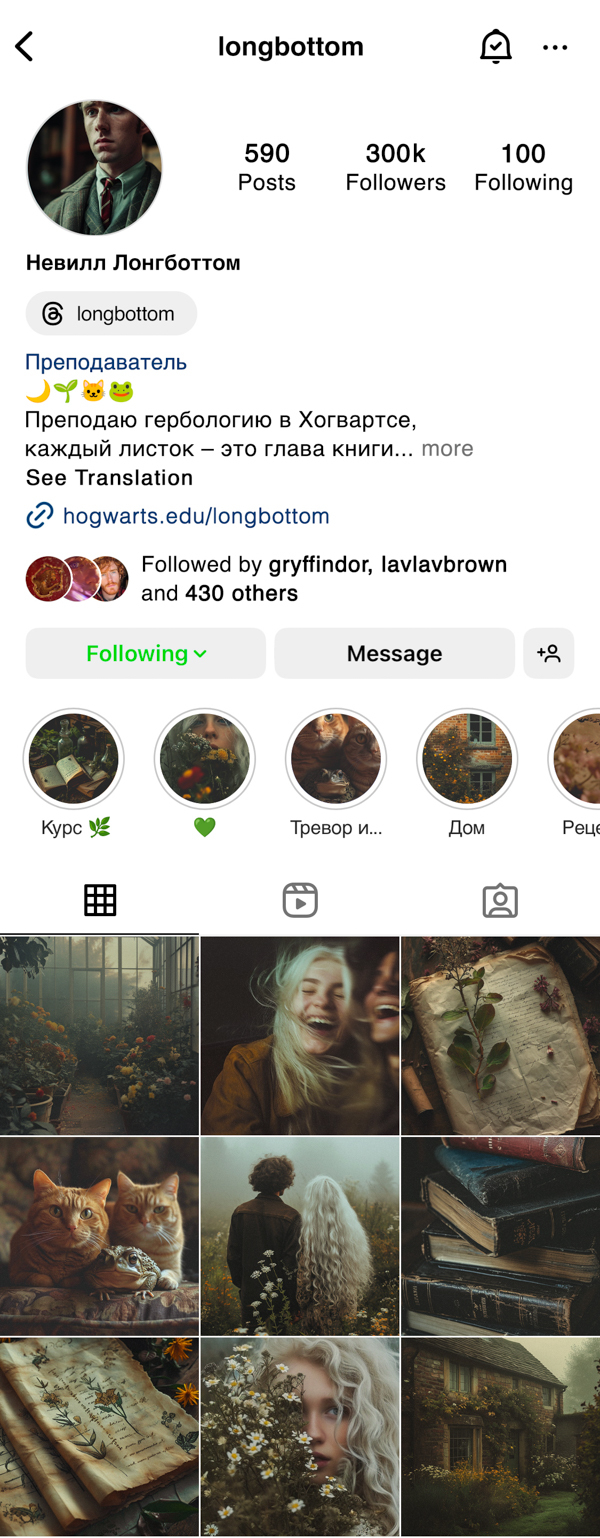
Task: View 590 posts count
Action: coord(266,166)
